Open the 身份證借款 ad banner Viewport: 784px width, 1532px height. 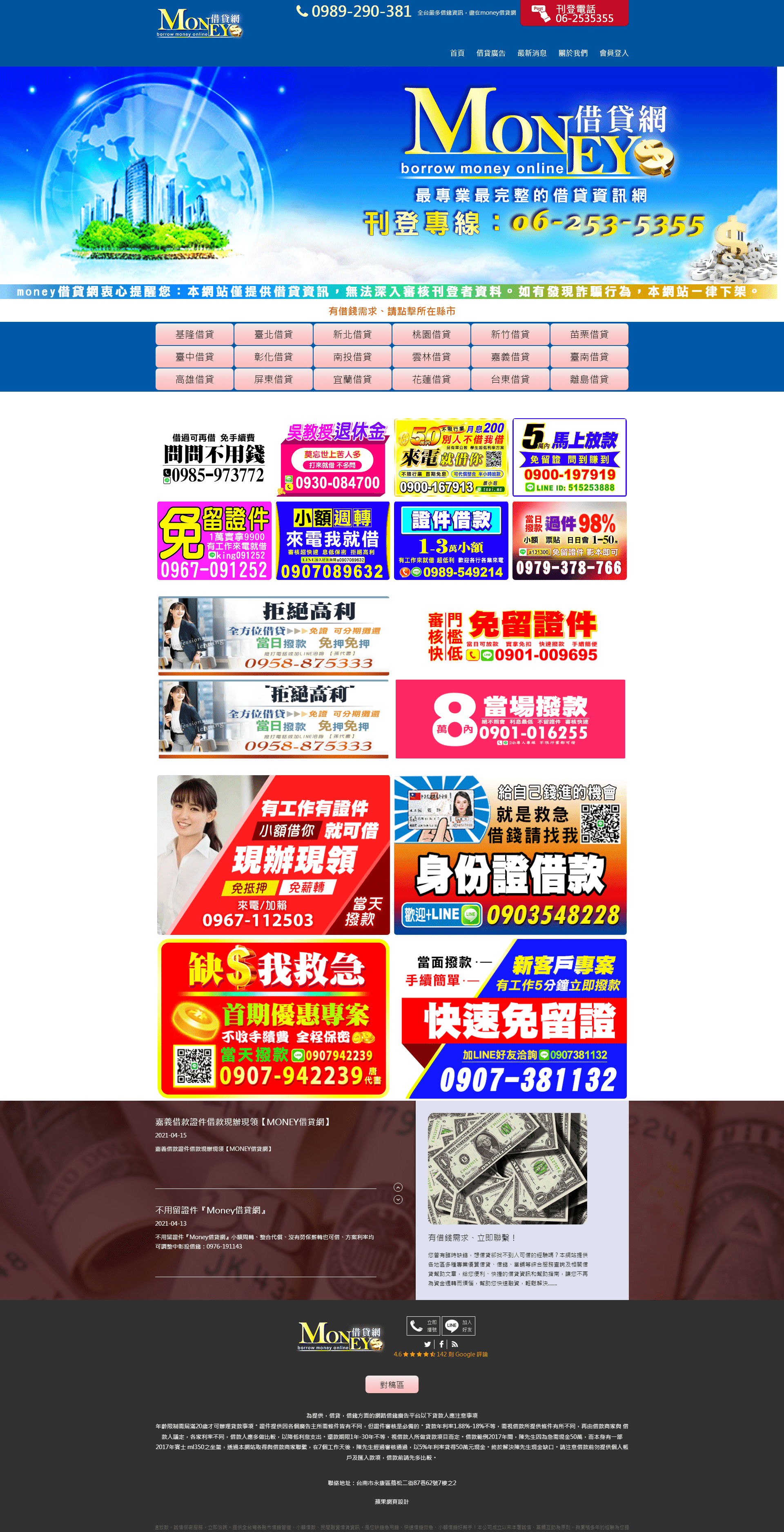tap(510, 854)
